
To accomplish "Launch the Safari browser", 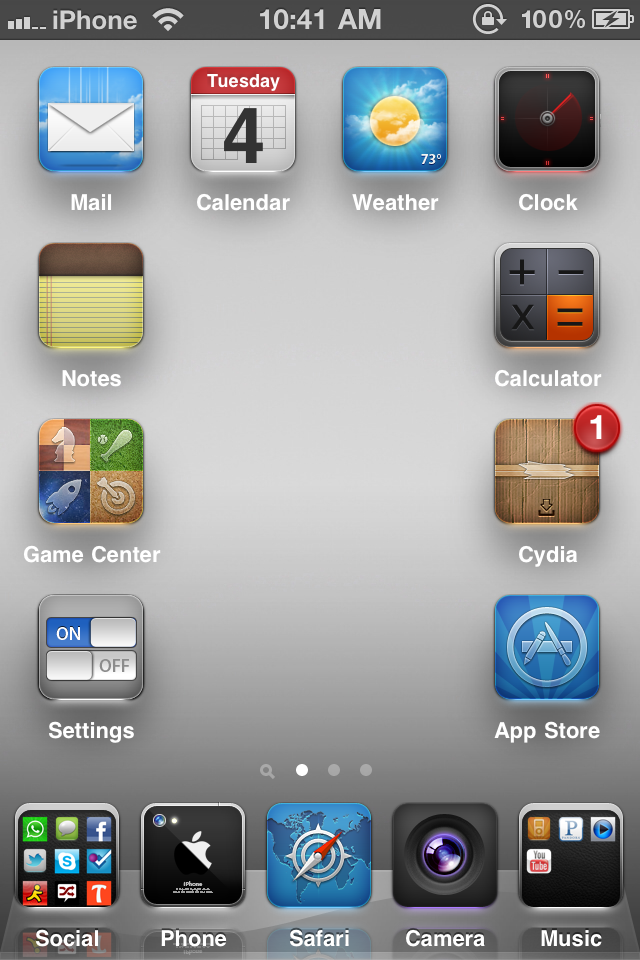I will pos(319,856).
